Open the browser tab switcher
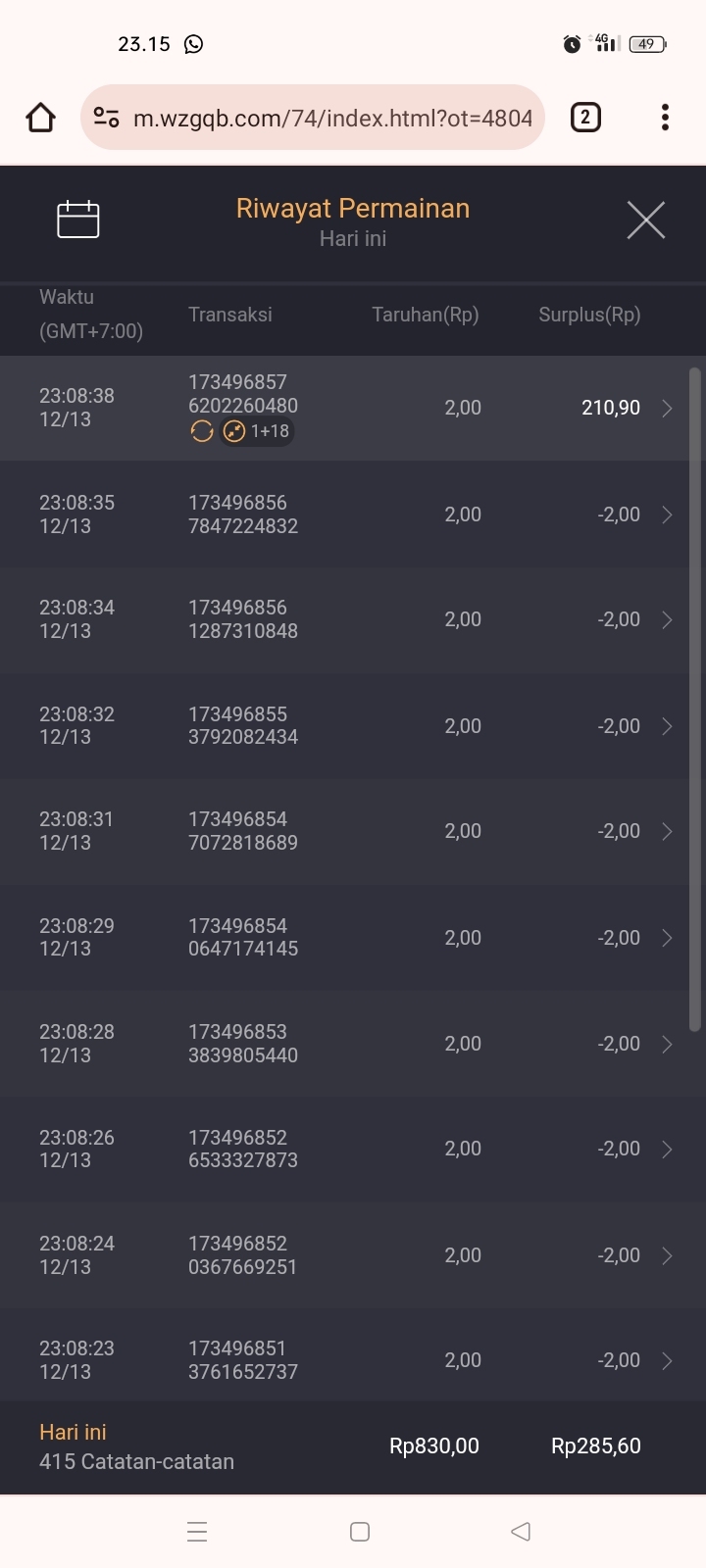 pos(585,118)
